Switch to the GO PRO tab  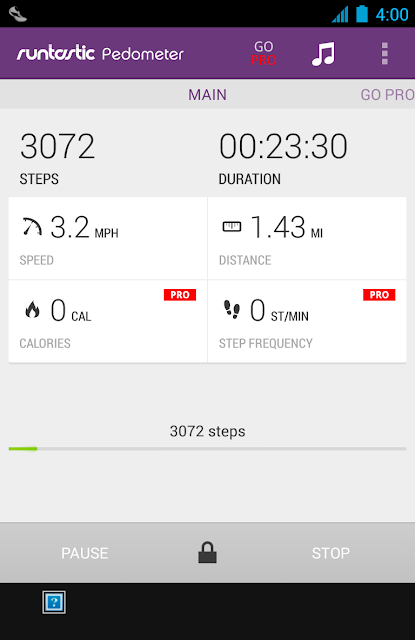[x=387, y=95]
